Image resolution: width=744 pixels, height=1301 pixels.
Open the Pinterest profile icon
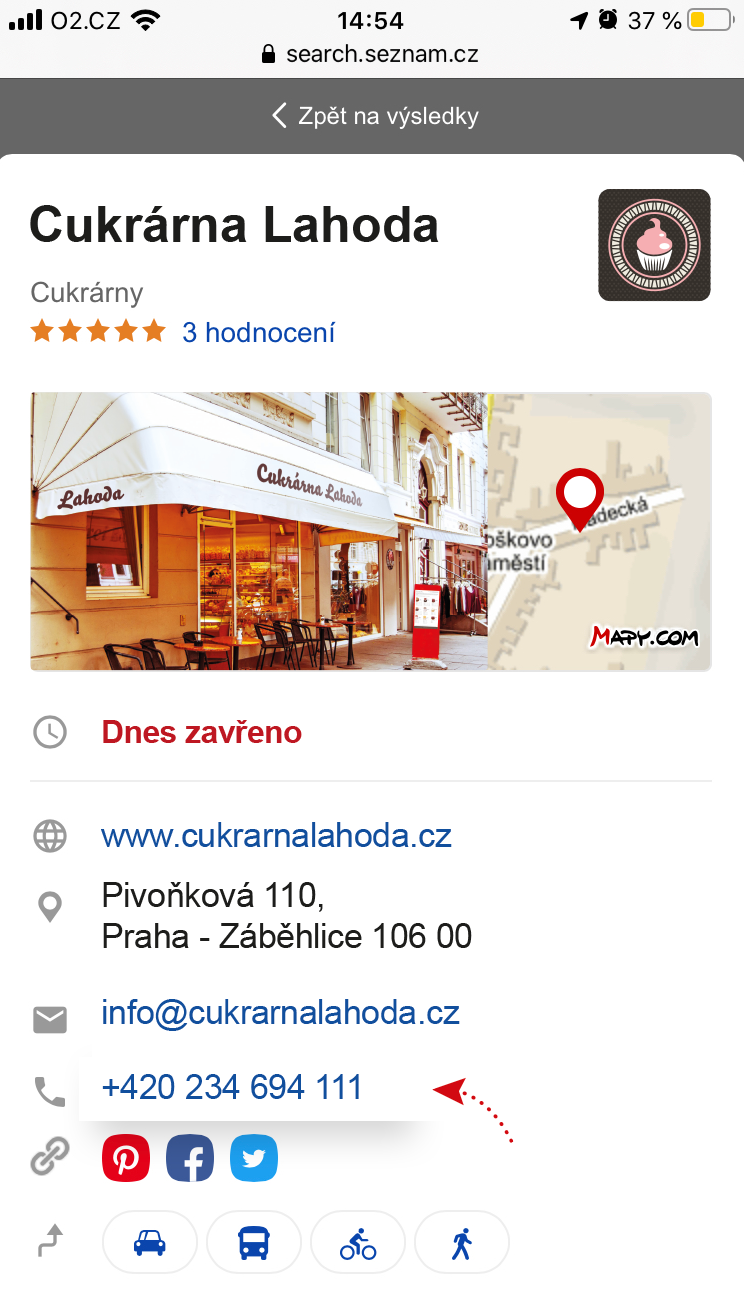[126, 1159]
